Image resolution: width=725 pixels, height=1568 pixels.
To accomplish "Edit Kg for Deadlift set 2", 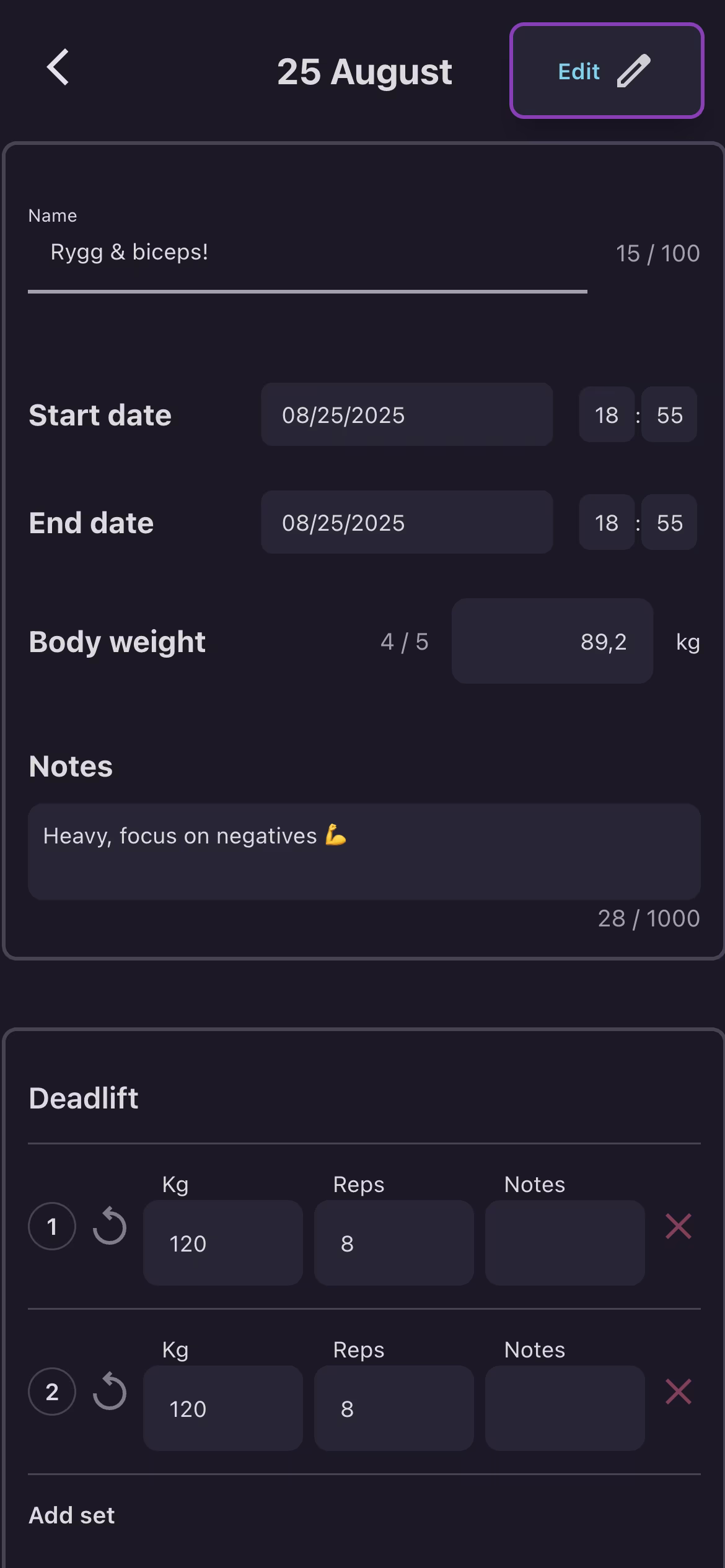I will pos(222,1408).
